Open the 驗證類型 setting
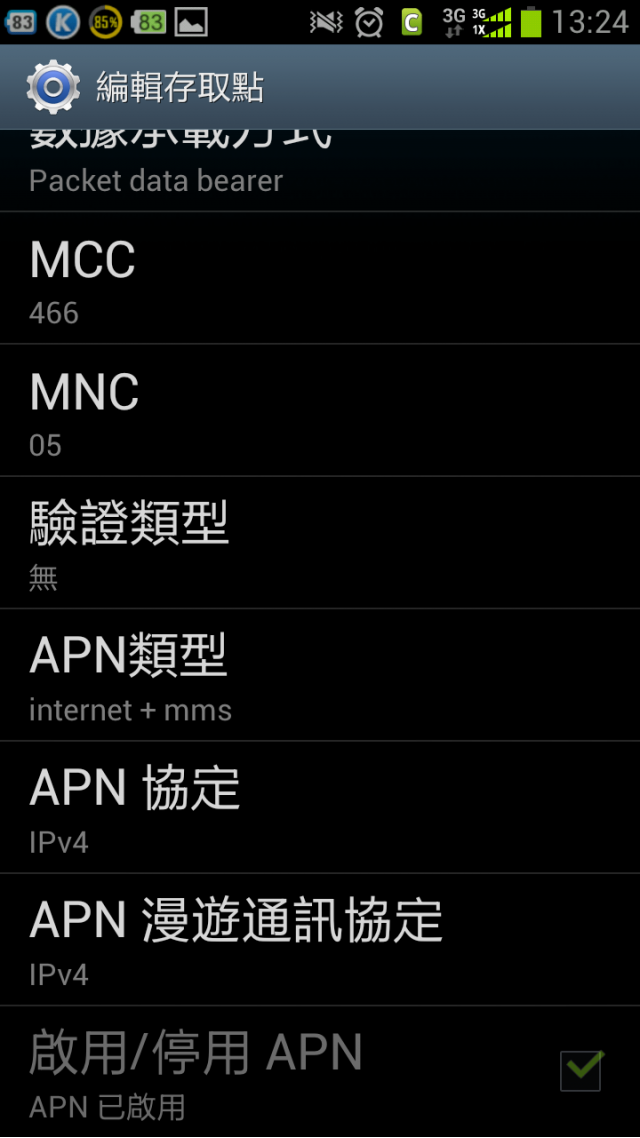 (320, 542)
